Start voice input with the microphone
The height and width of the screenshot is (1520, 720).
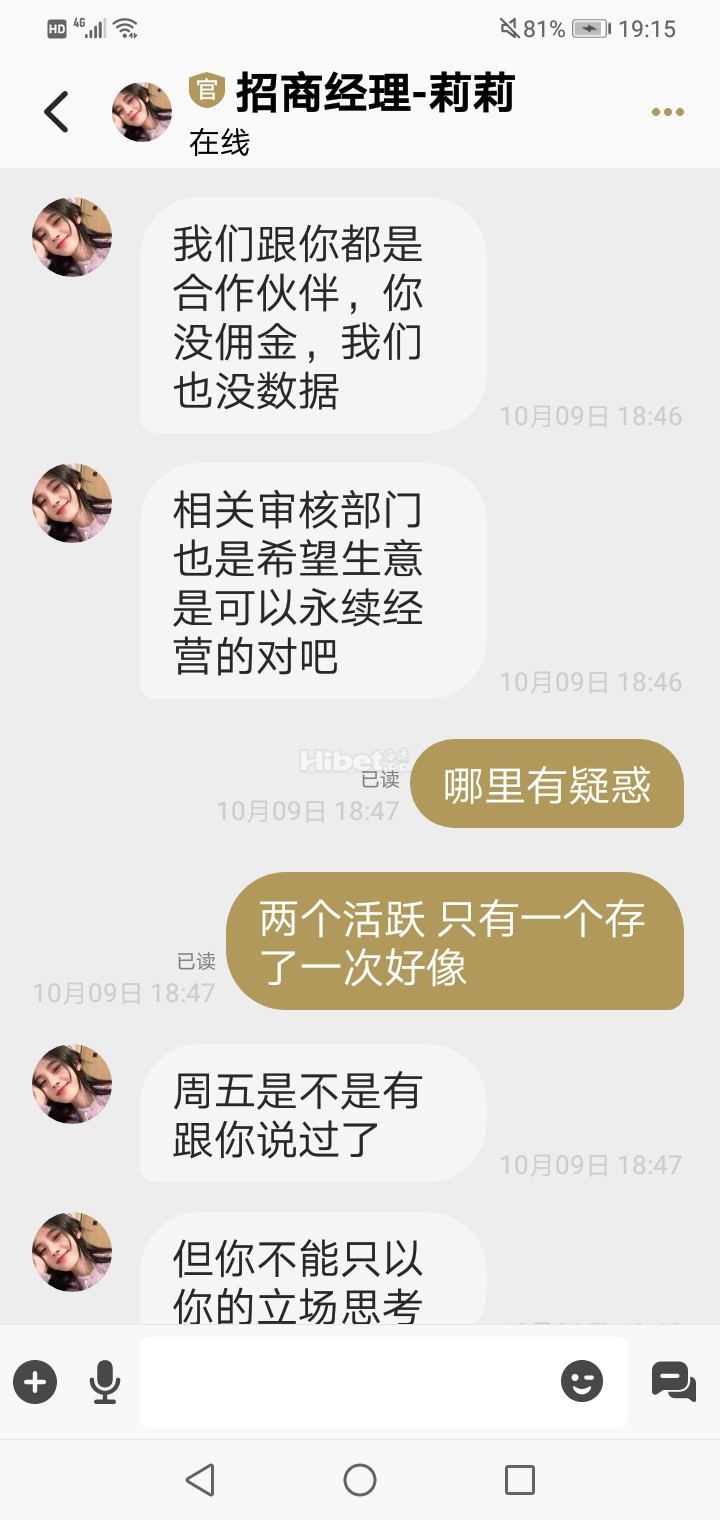pyautogui.click(x=104, y=1382)
